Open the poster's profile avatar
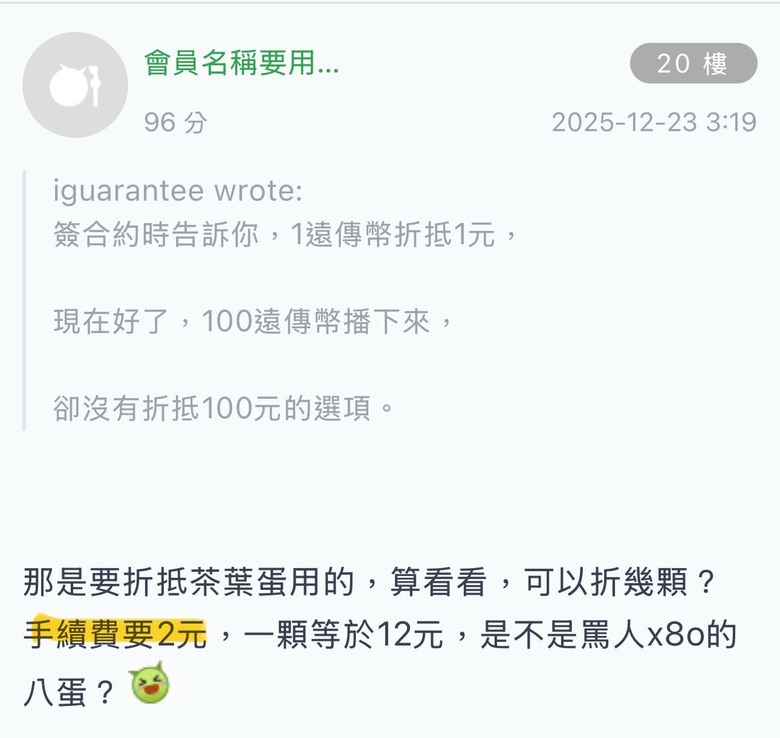 (x=75, y=85)
